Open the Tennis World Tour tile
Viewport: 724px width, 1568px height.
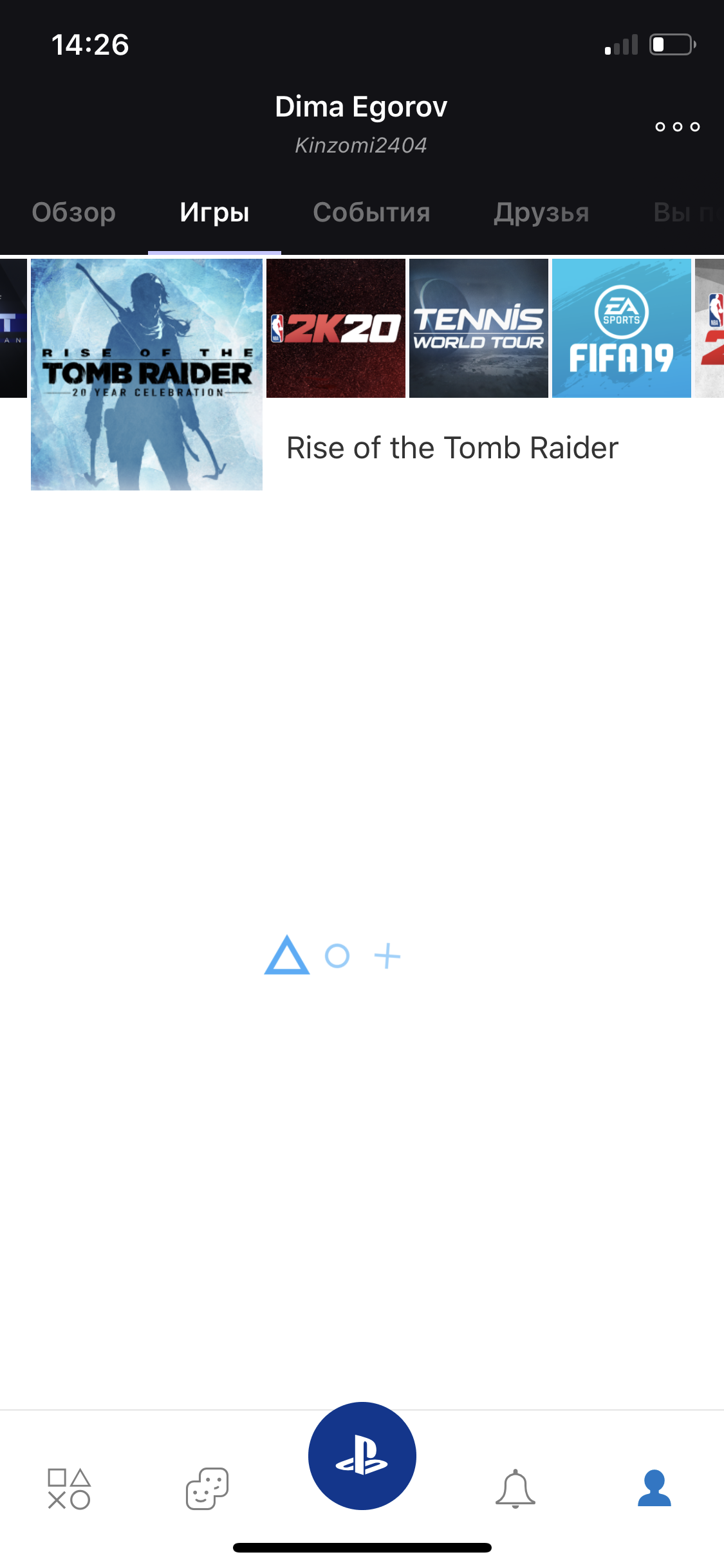coord(479,328)
